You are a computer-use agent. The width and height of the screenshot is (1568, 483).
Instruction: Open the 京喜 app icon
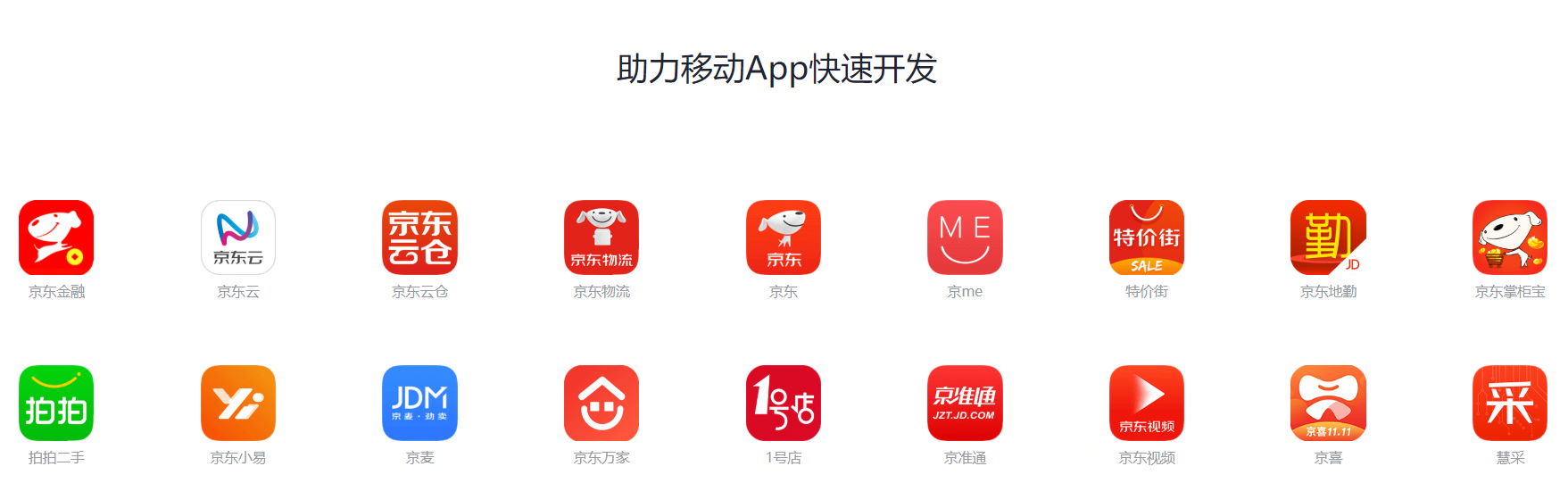pos(1328,403)
